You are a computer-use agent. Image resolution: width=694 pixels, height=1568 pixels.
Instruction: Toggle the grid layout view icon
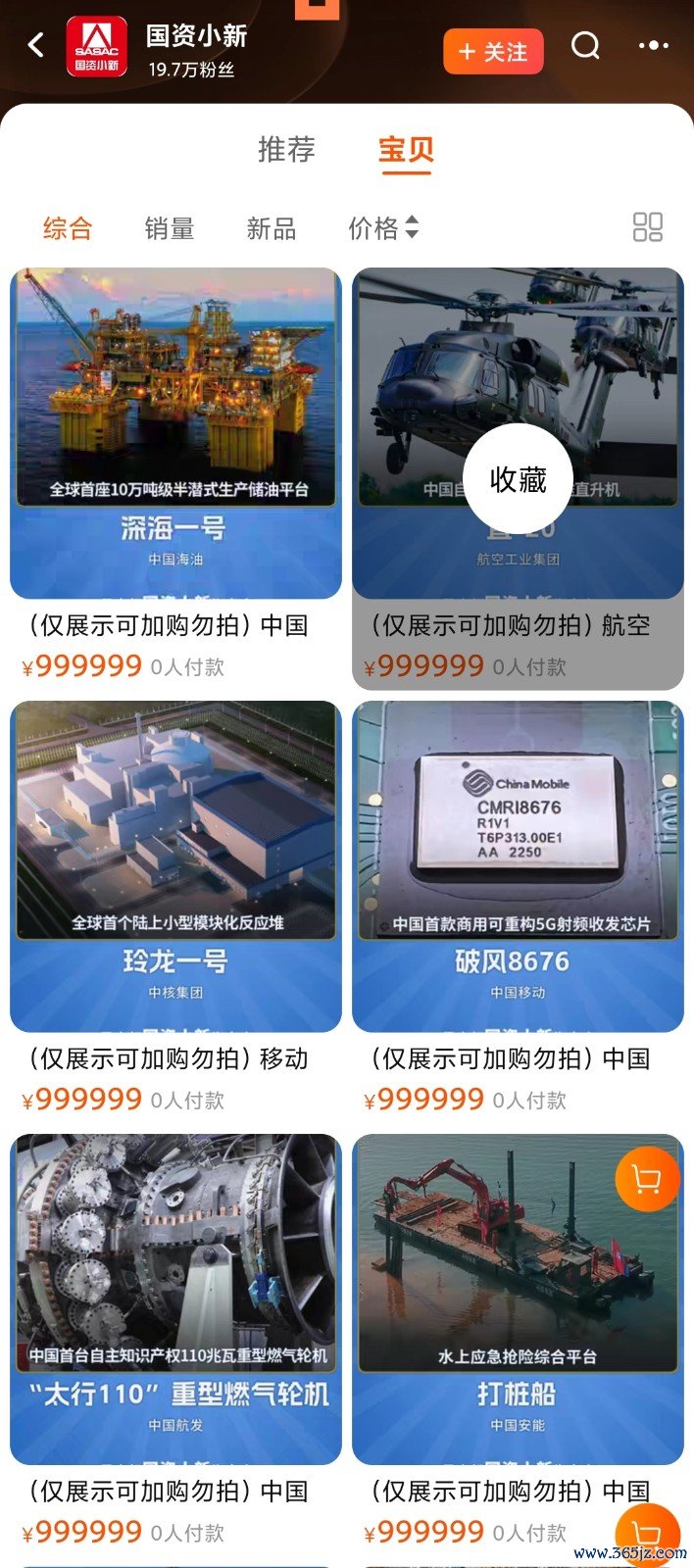pos(647,227)
